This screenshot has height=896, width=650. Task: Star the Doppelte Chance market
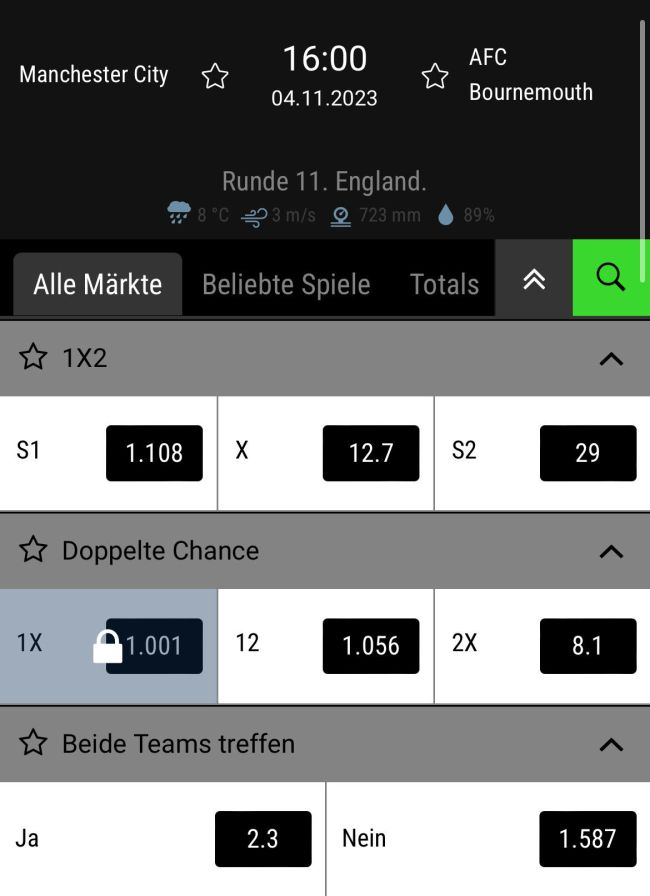pos(34,550)
